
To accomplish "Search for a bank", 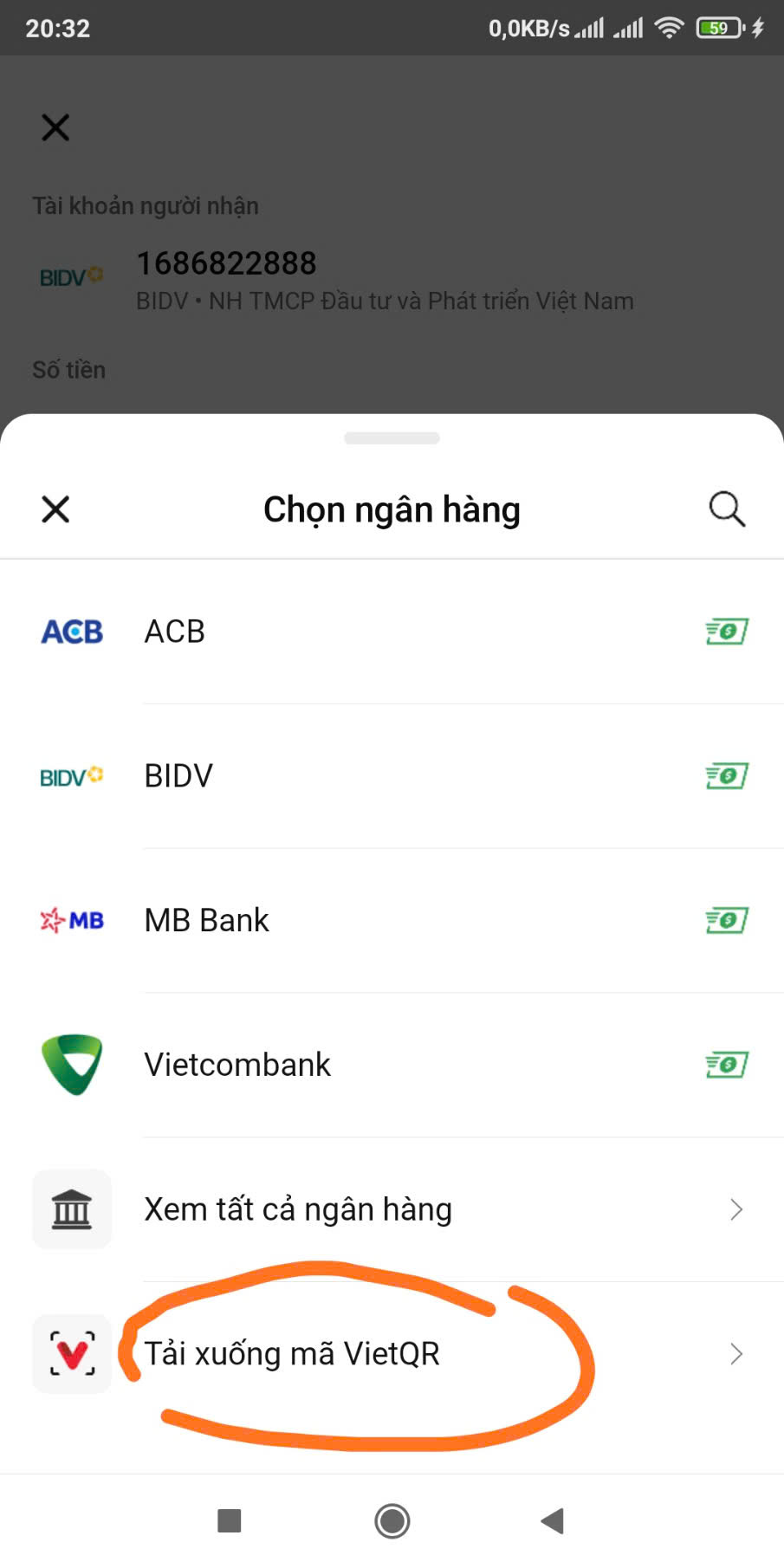I will [x=727, y=509].
